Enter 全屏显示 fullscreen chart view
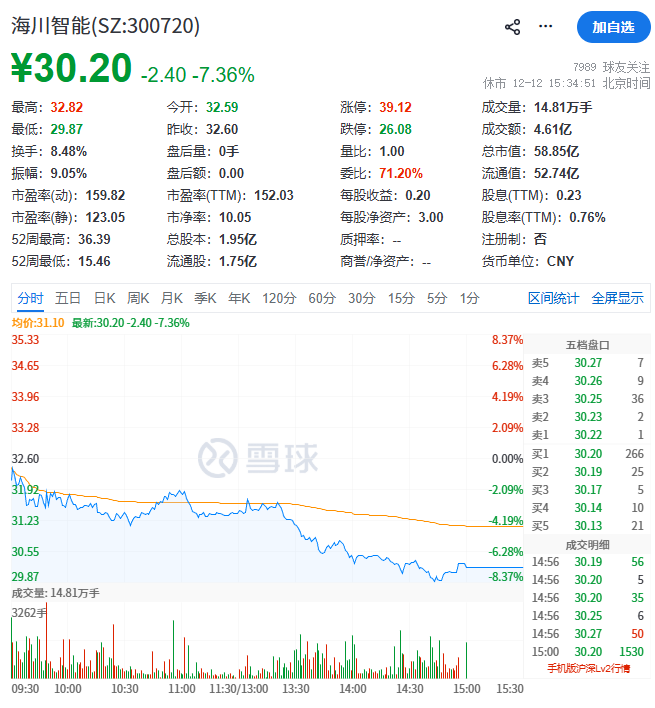The height and width of the screenshot is (708, 655). point(618,298)
